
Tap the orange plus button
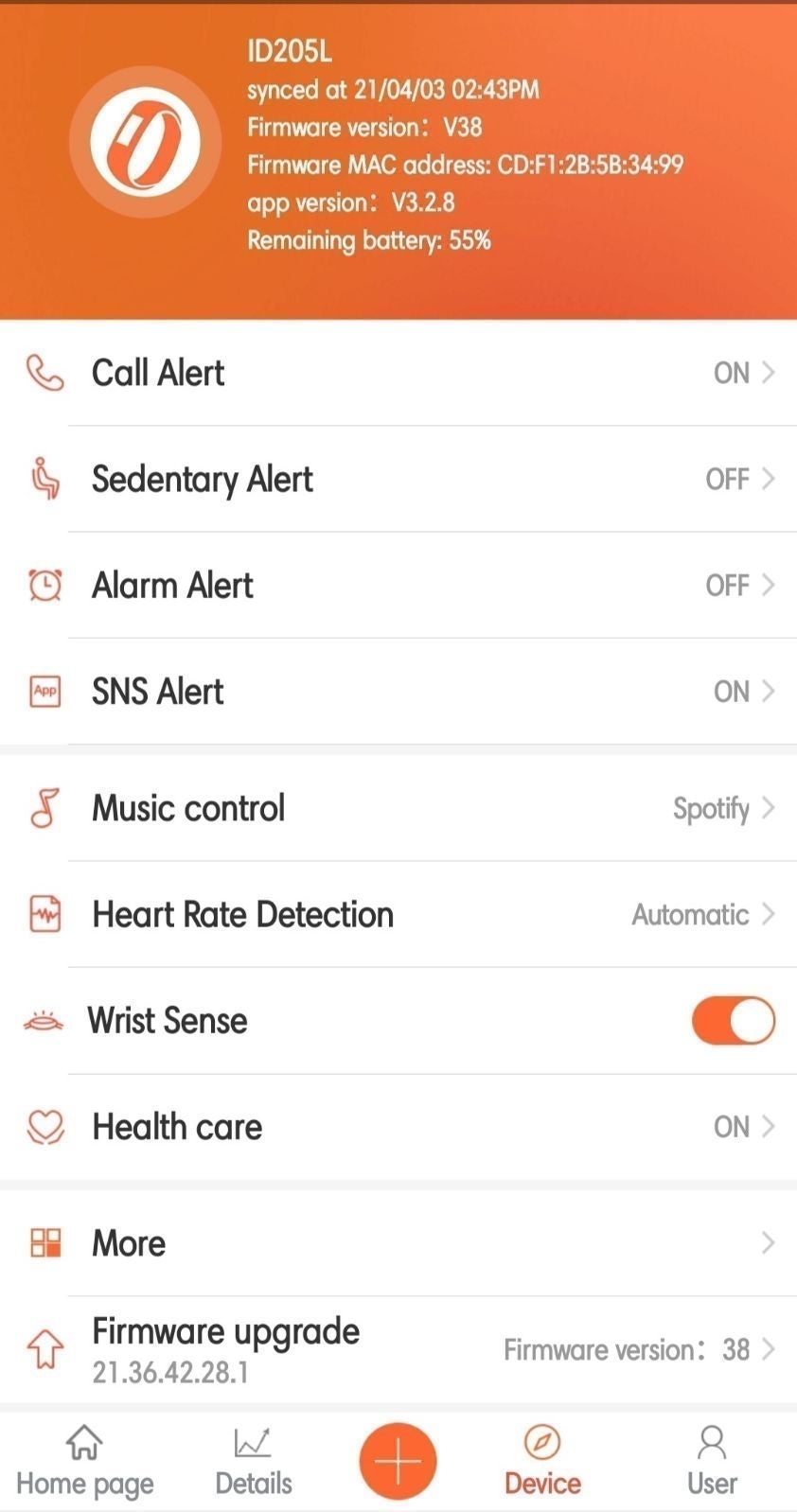click(x=398, y=1462)
